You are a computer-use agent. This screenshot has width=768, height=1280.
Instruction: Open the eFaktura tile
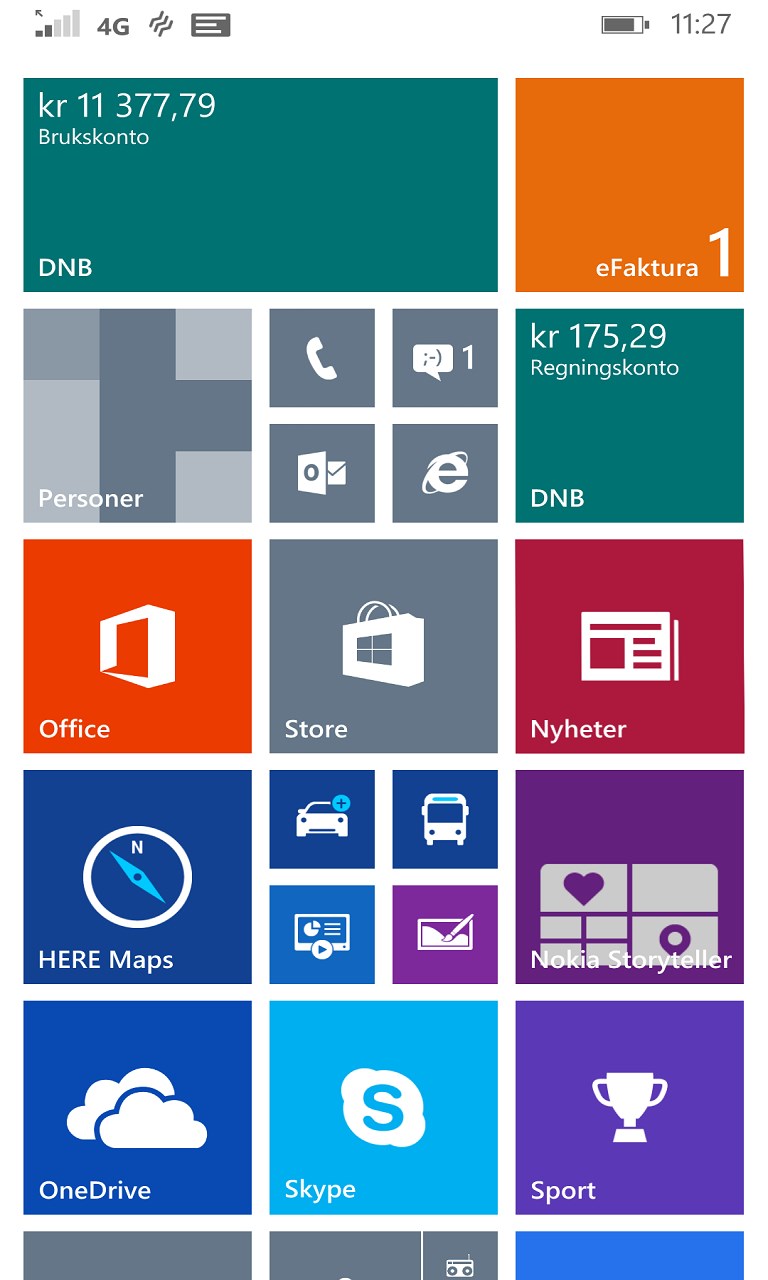[629, 185]
